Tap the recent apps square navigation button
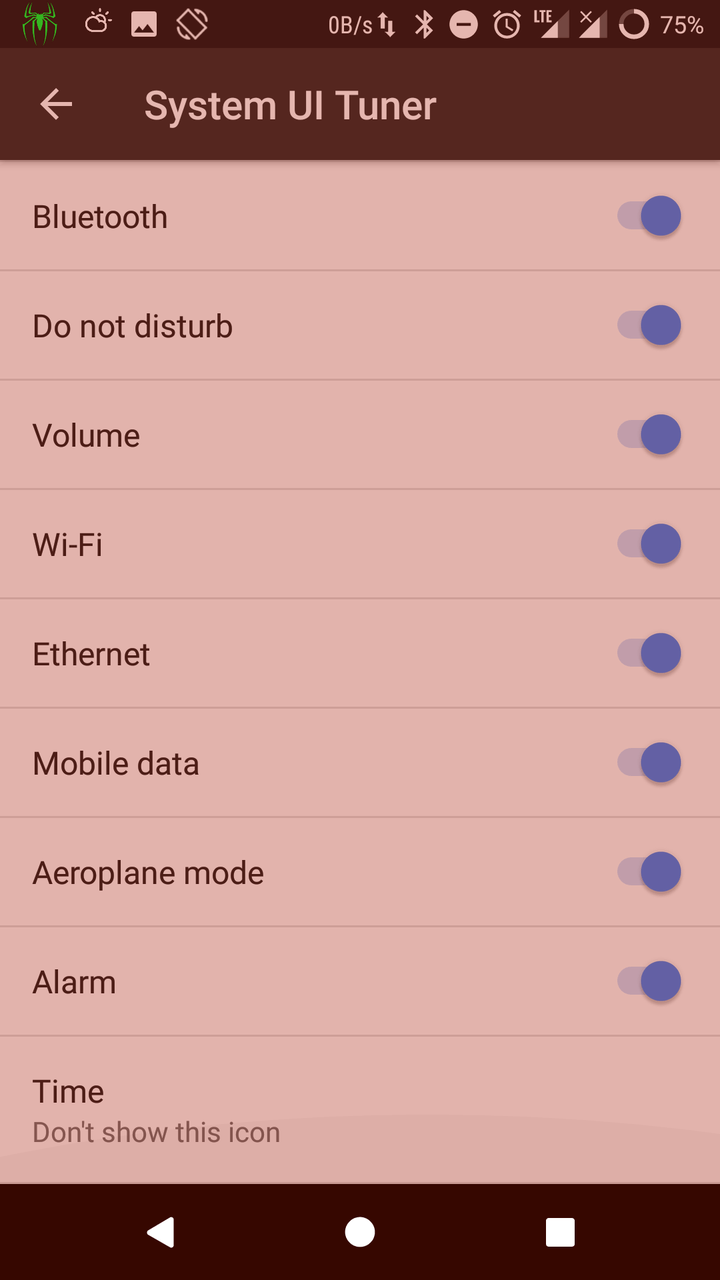 point(560,1232)
